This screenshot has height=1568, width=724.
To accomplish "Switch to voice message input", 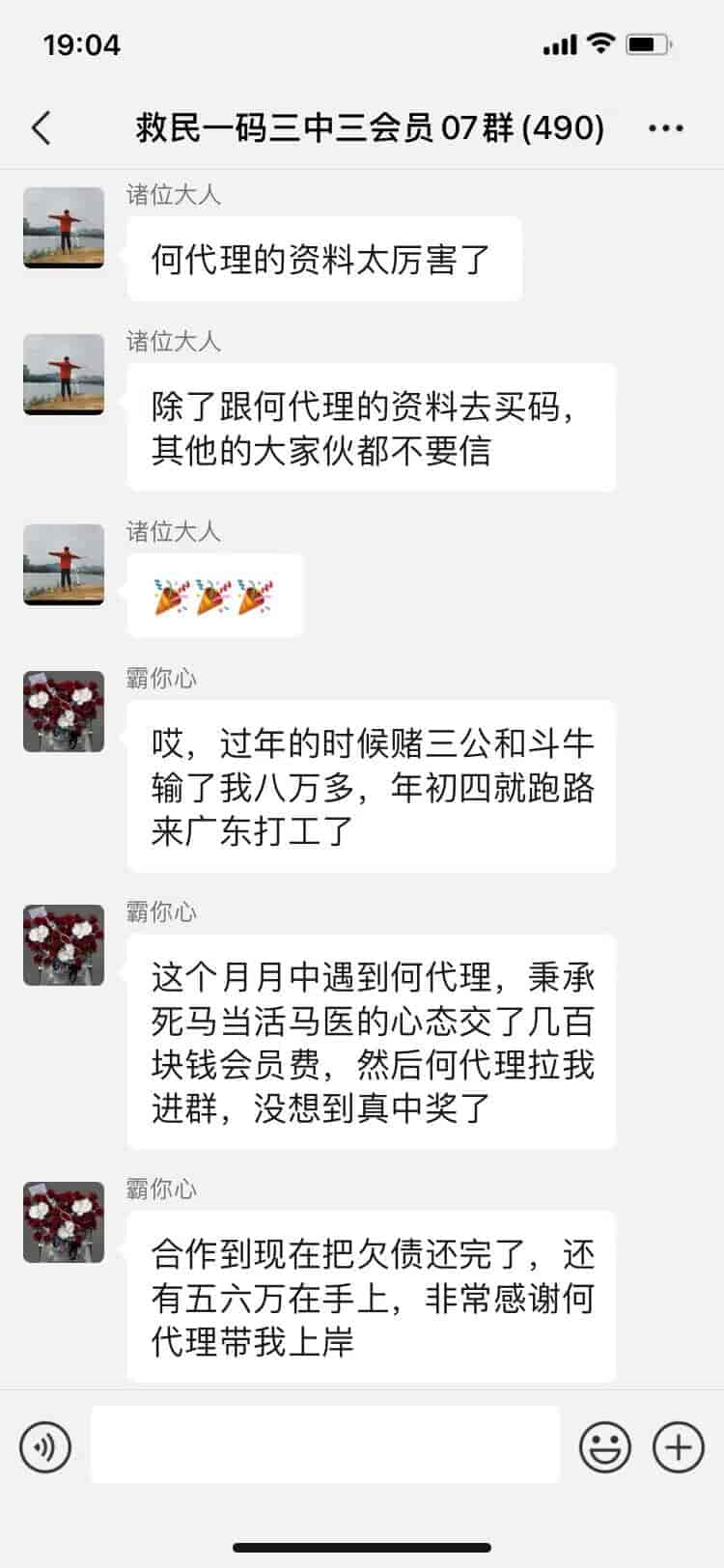I will coord(45,1447).
